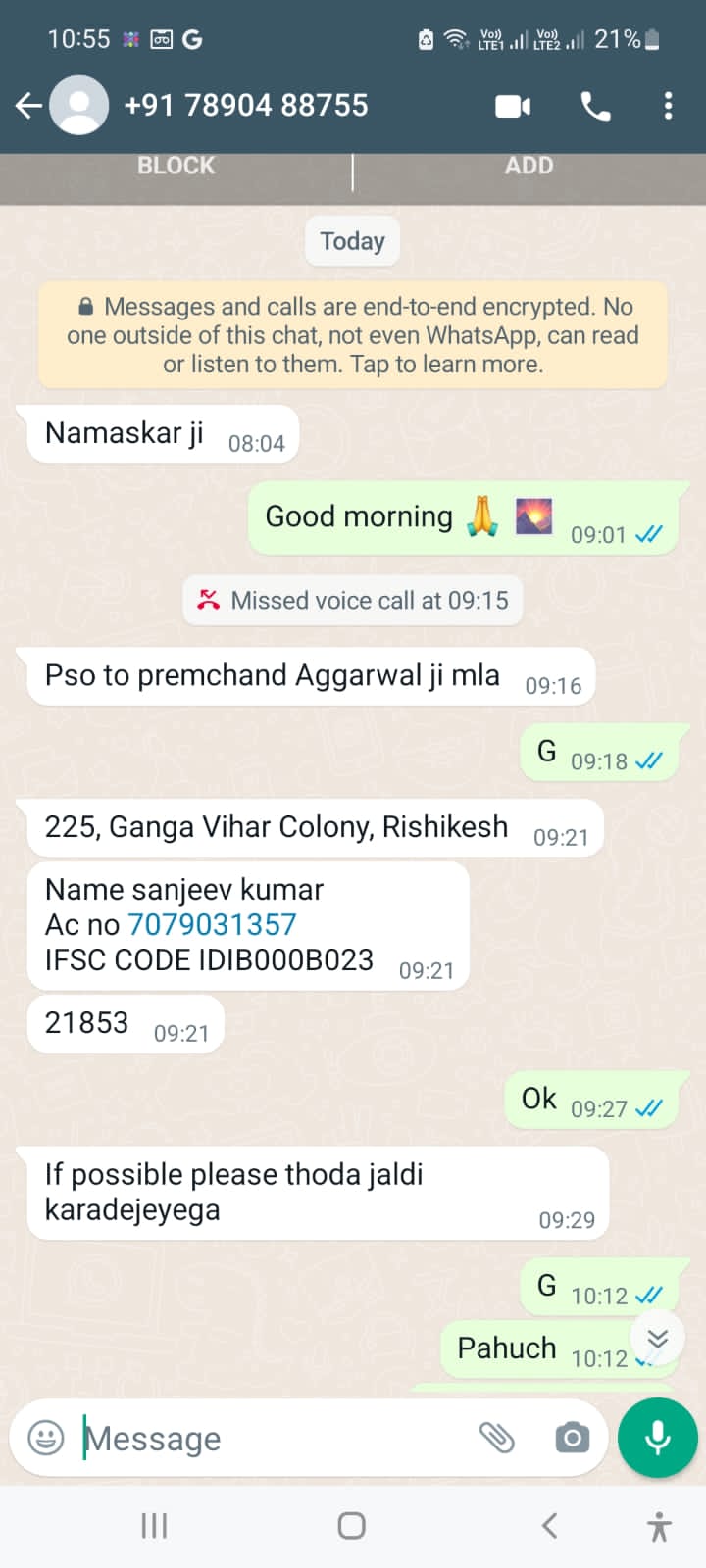
Task: Start a voice call
Action: [595, 106]
